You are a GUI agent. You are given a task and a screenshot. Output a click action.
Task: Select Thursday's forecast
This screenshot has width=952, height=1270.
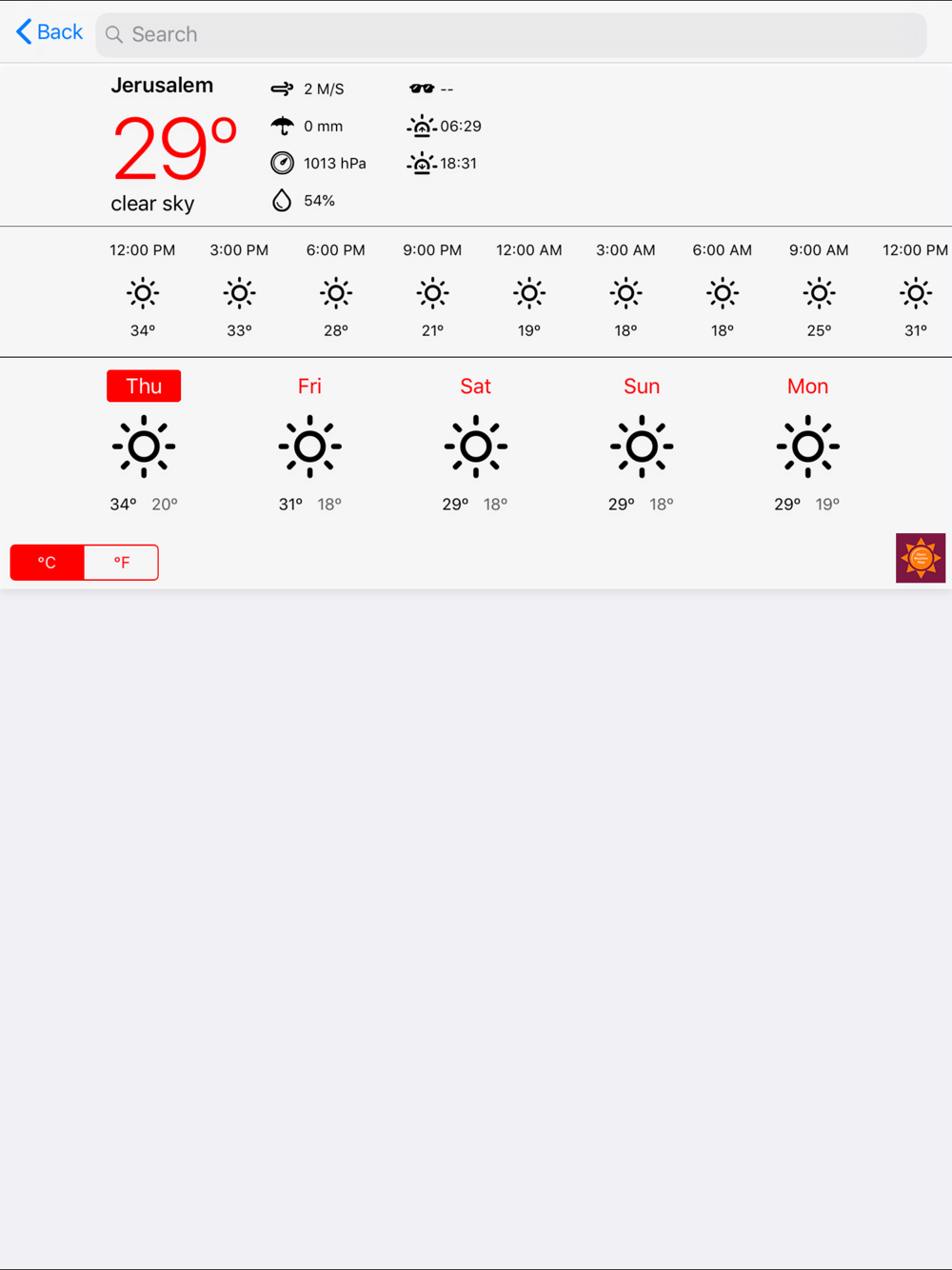[x=144, y=386]
